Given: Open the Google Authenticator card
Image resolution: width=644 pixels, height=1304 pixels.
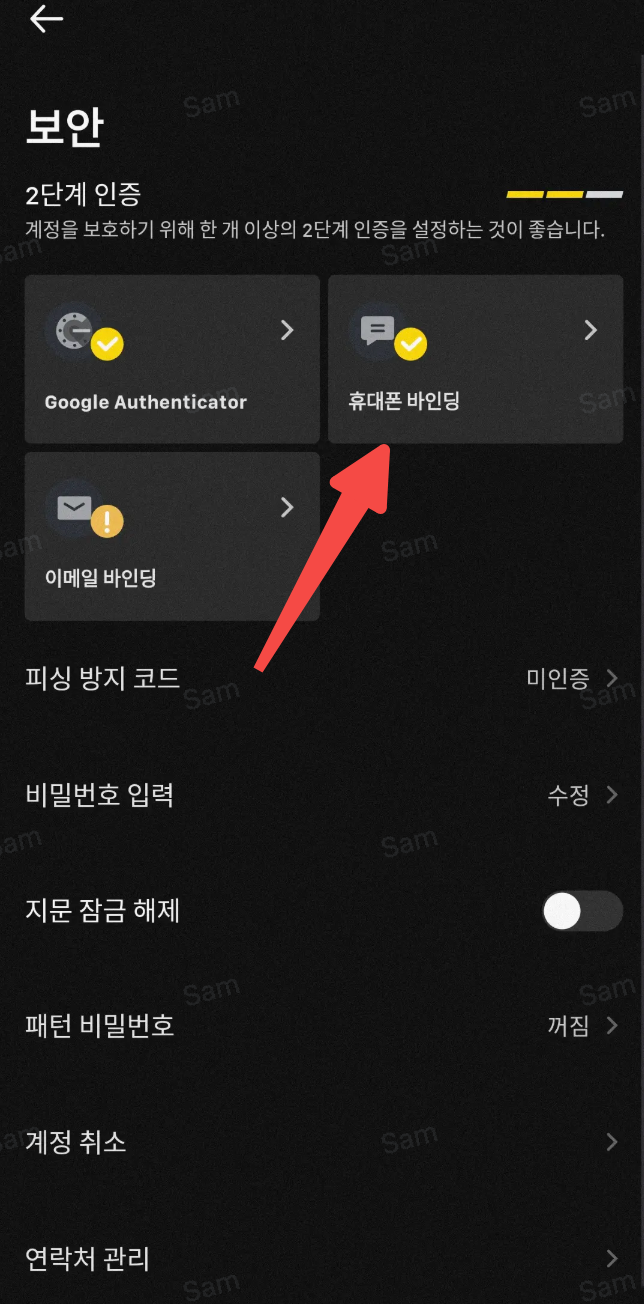Looking at the screenshot, I should pyautogui.click(x=172, y=359).
